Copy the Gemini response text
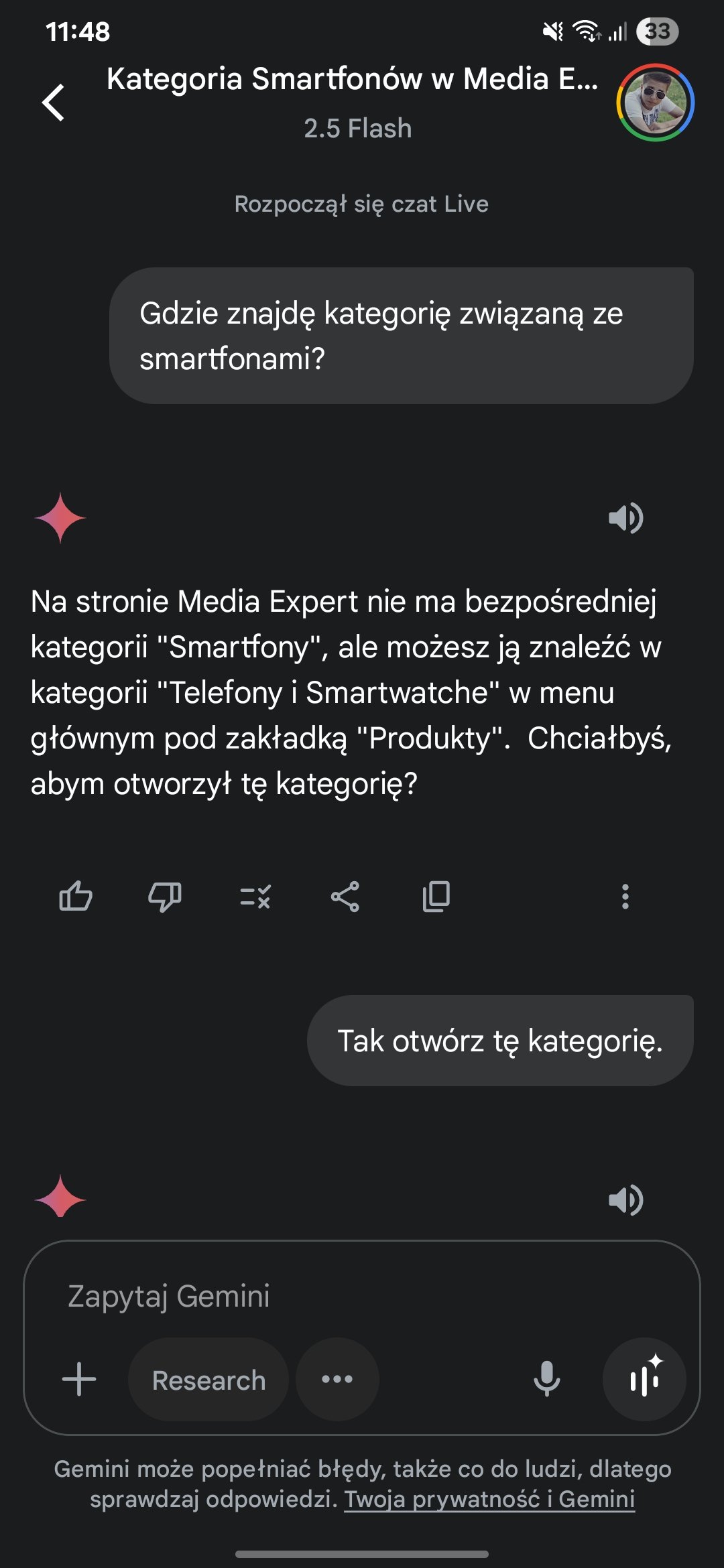Image resolution: width=724 pixels, height=1568 pixels. click(436, 896)
